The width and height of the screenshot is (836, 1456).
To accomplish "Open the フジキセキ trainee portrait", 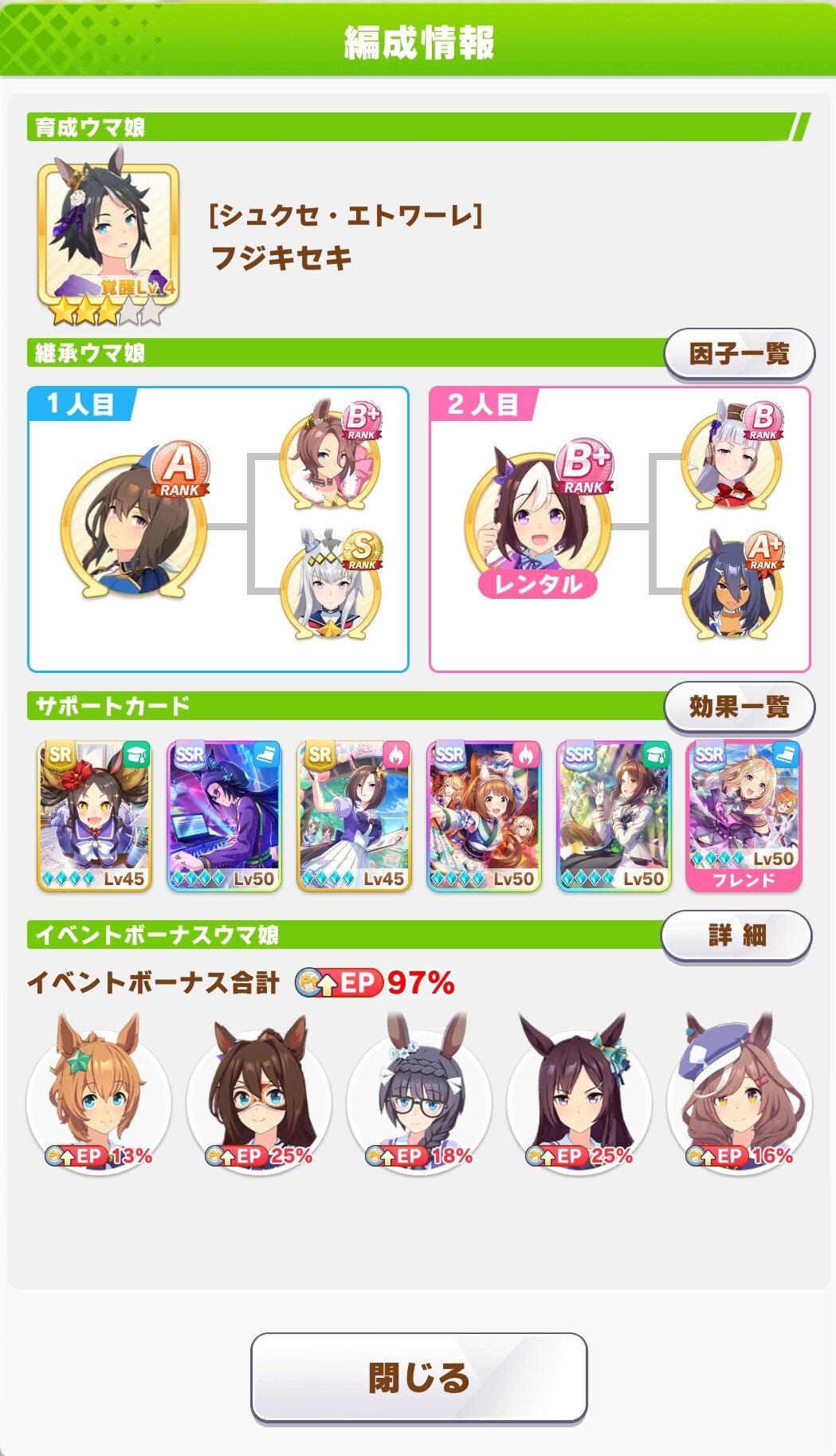I will [x=108, y=245].
